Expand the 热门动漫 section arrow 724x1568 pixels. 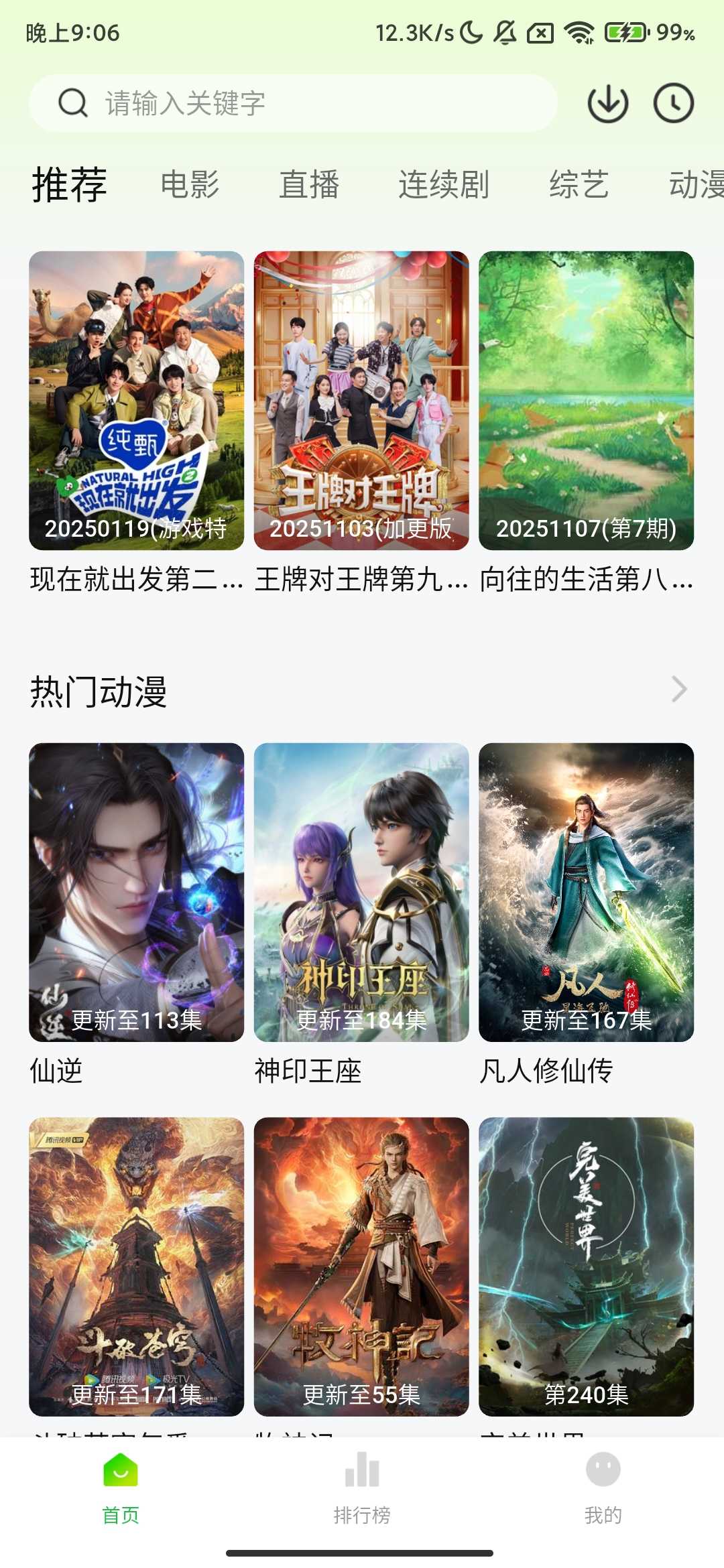coord(679,690)
